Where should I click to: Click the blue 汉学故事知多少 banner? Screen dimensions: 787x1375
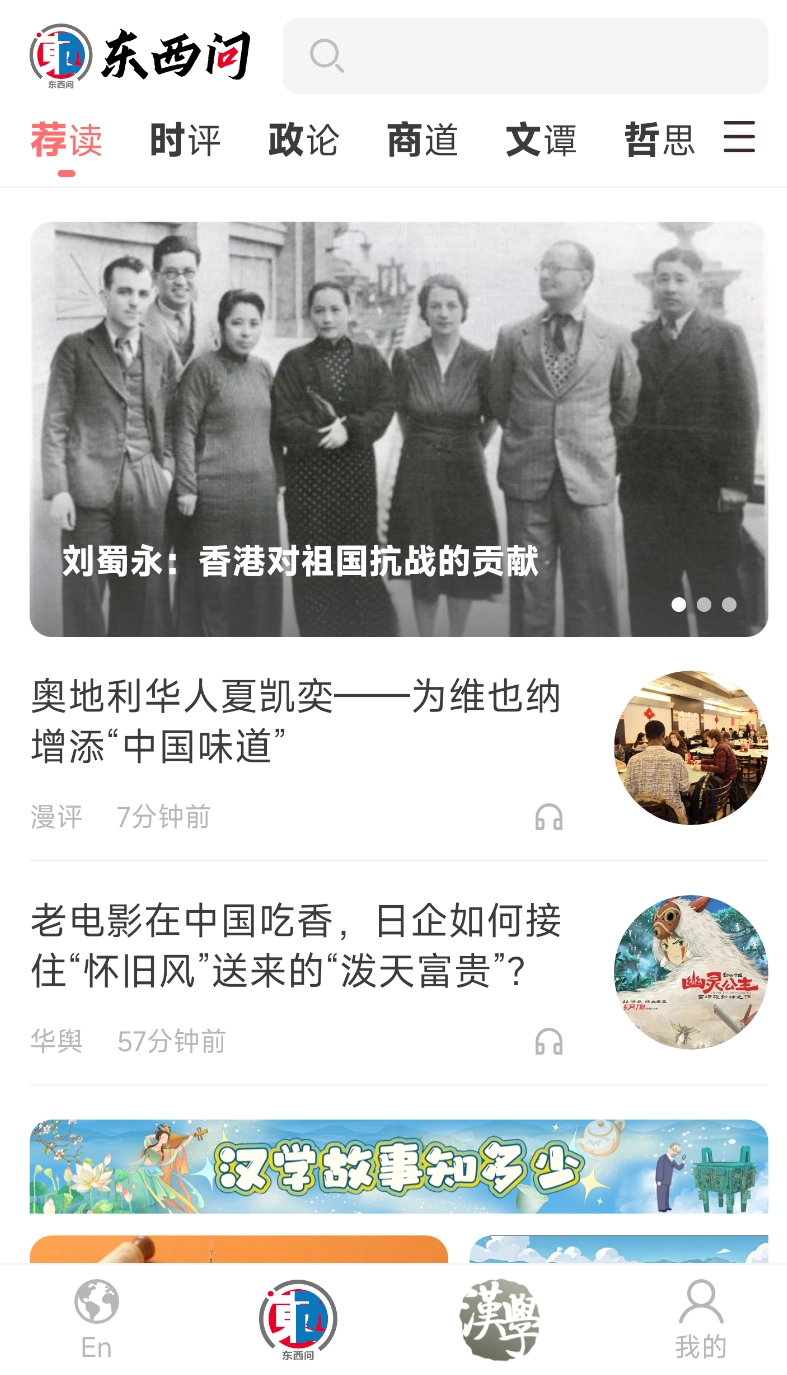click(393, 1162)
